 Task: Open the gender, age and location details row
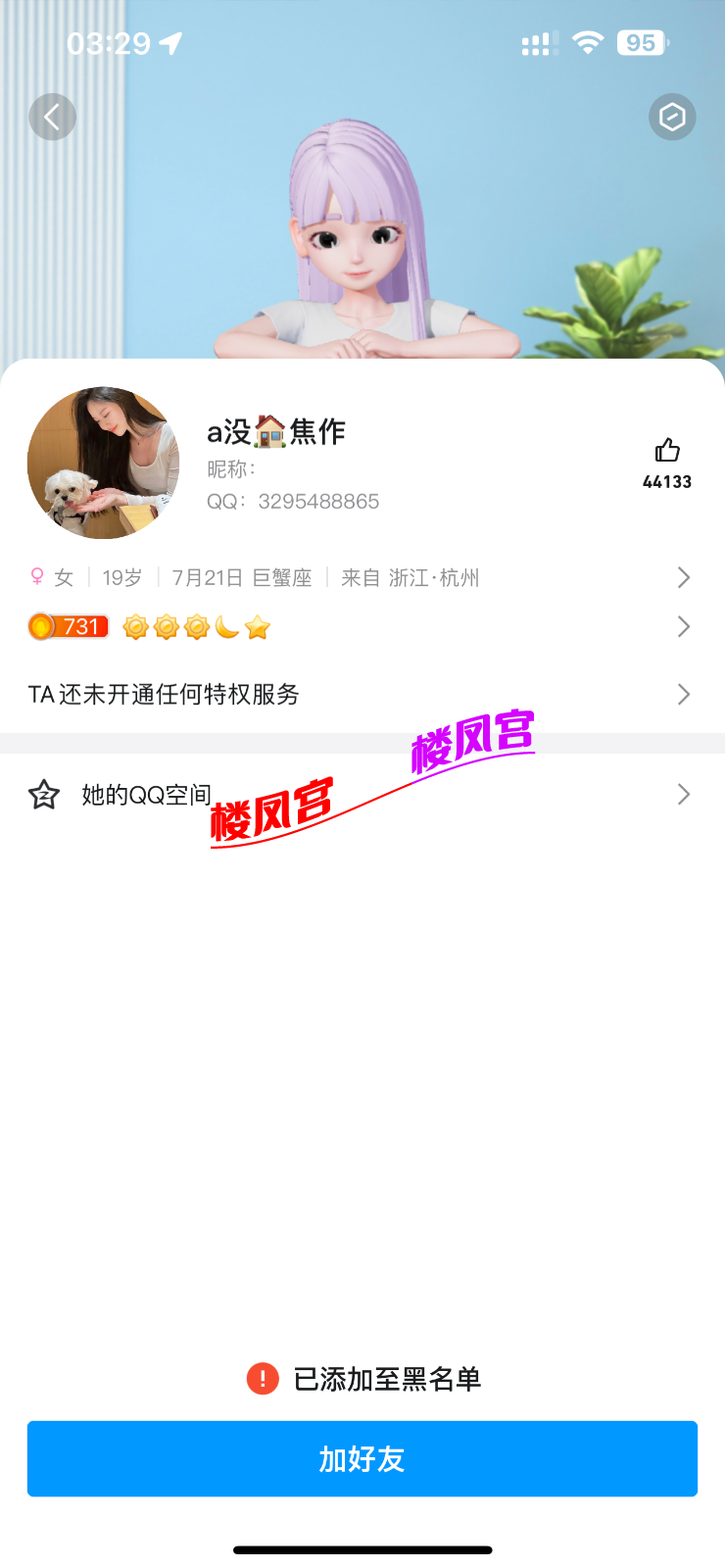361,577
